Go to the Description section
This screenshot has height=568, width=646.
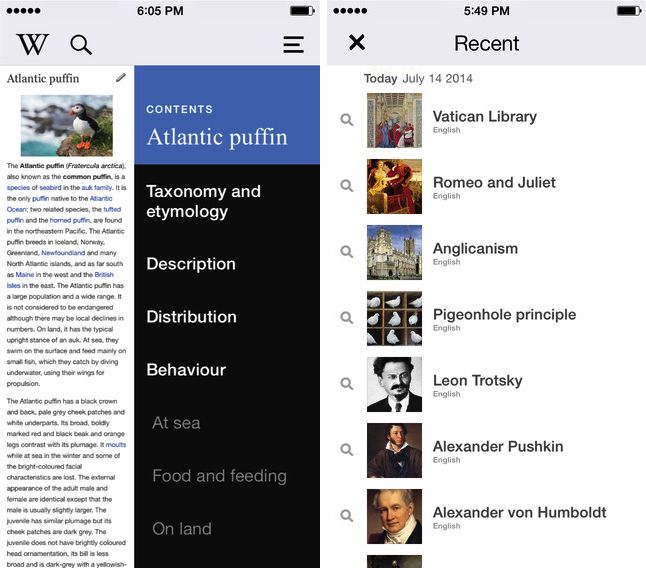[x=191, y=264]
